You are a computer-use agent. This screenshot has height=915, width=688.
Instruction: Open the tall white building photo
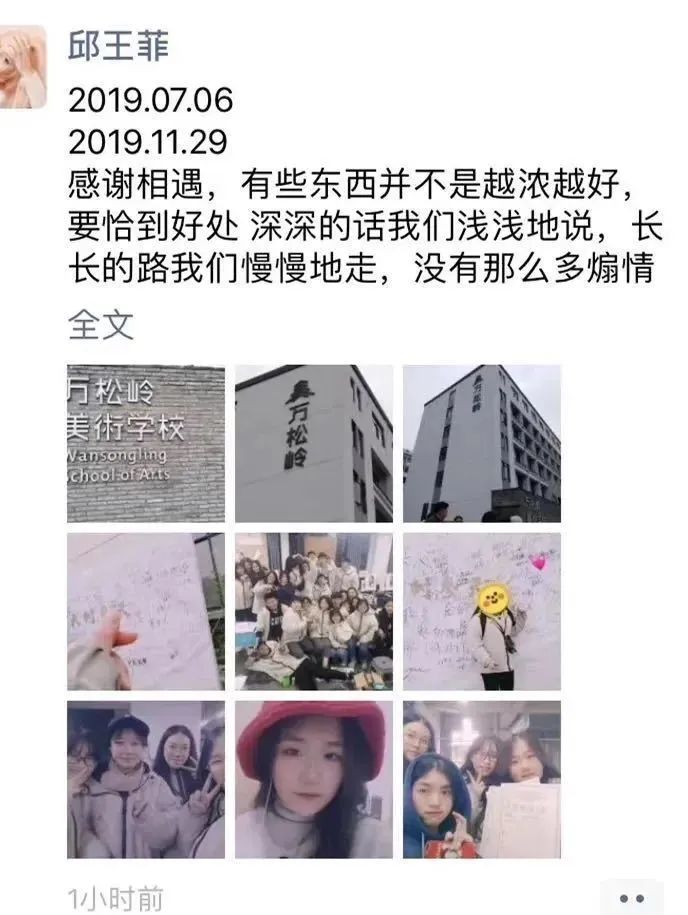coord(482,443)
